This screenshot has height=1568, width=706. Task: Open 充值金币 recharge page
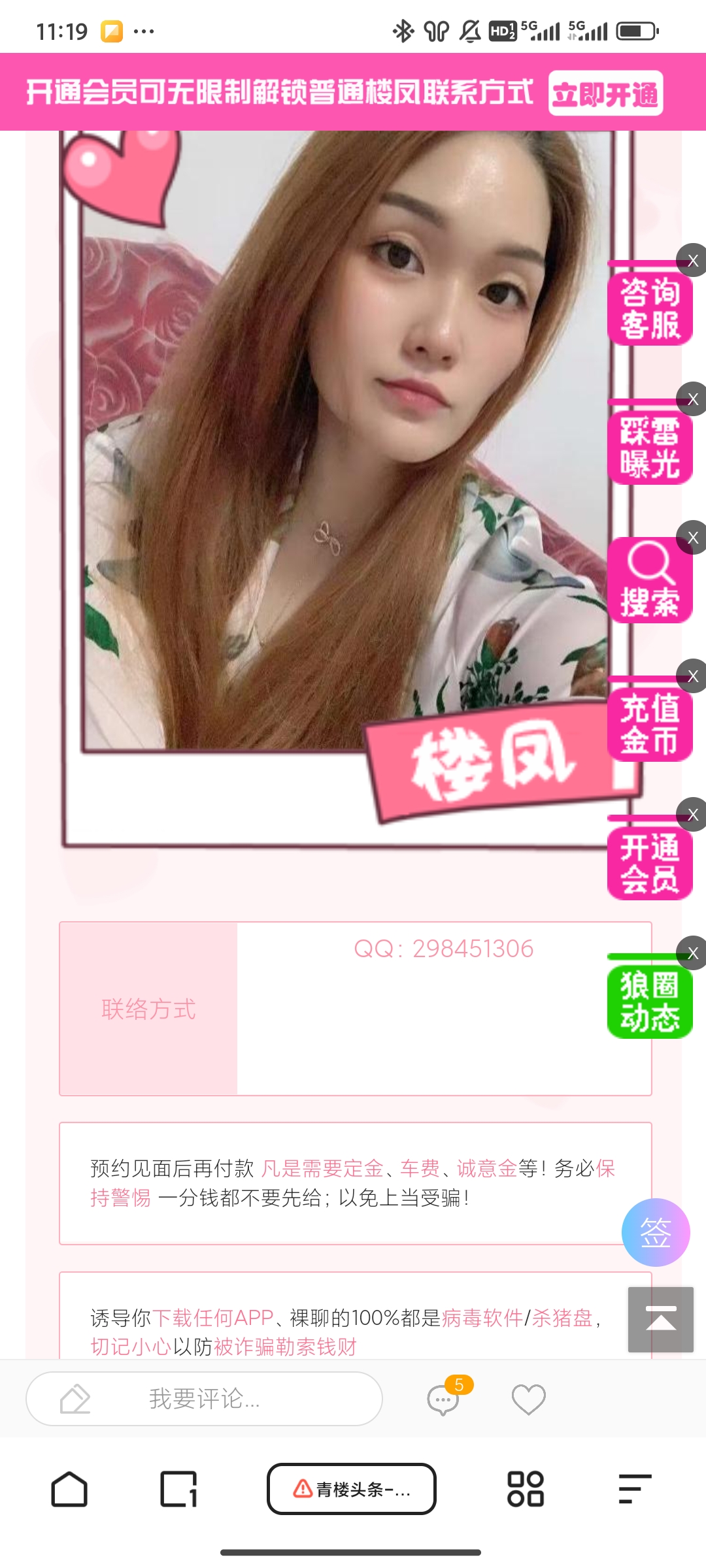click(649, 724)
